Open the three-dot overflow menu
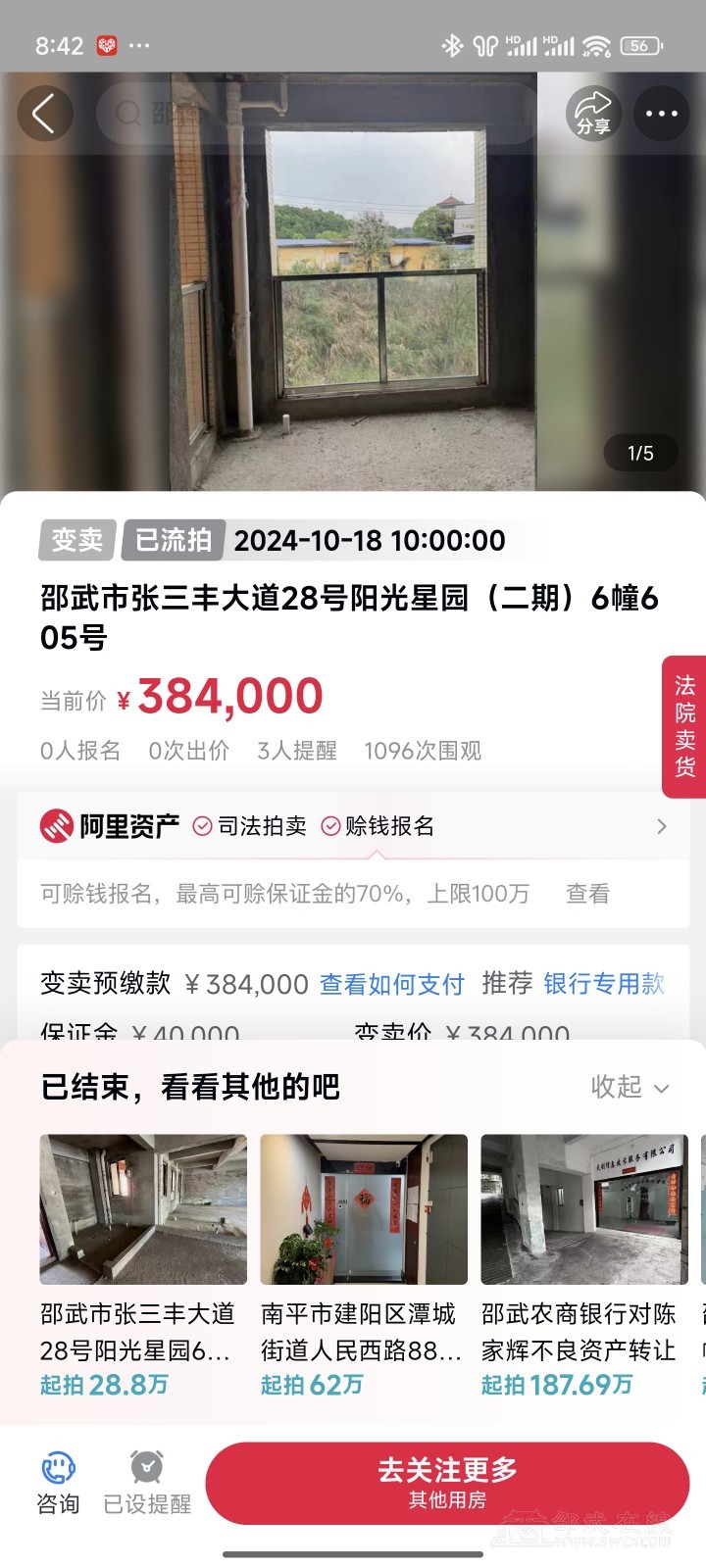This screenshot has width=706, height=1568. [x=662, y=114]
